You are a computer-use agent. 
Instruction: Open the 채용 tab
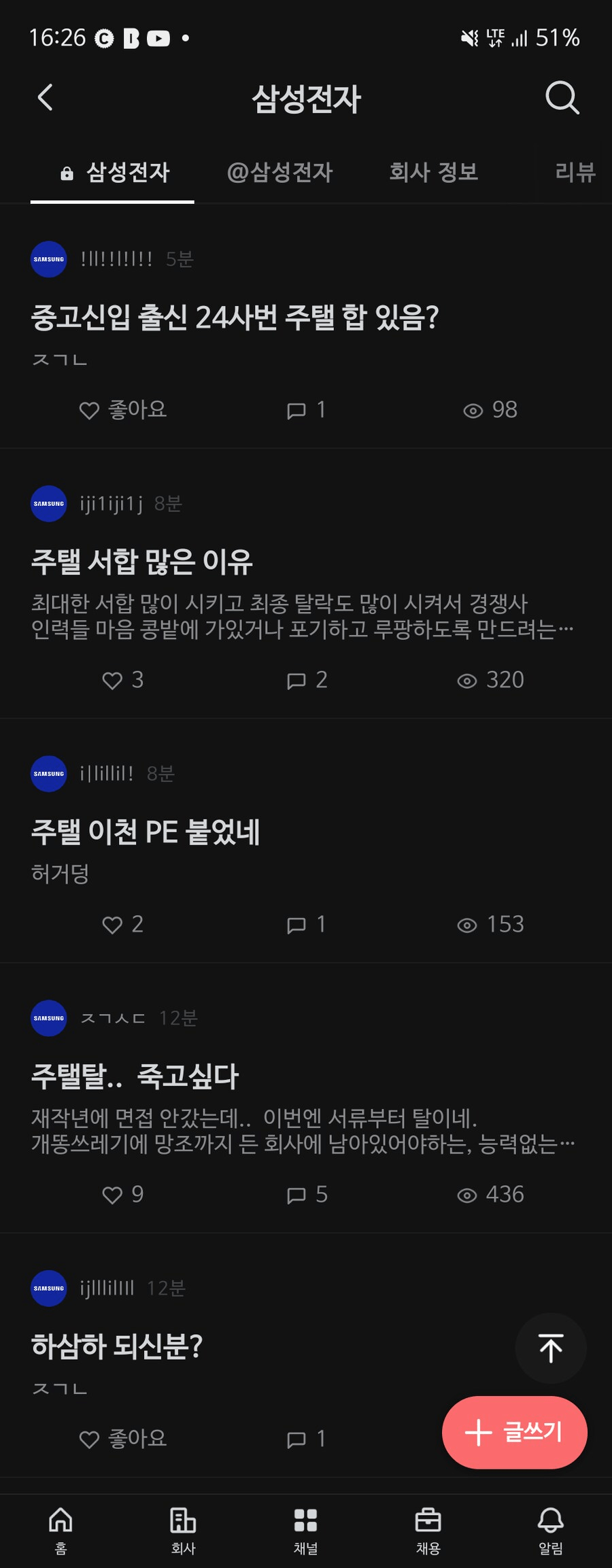coord(428,1530)
